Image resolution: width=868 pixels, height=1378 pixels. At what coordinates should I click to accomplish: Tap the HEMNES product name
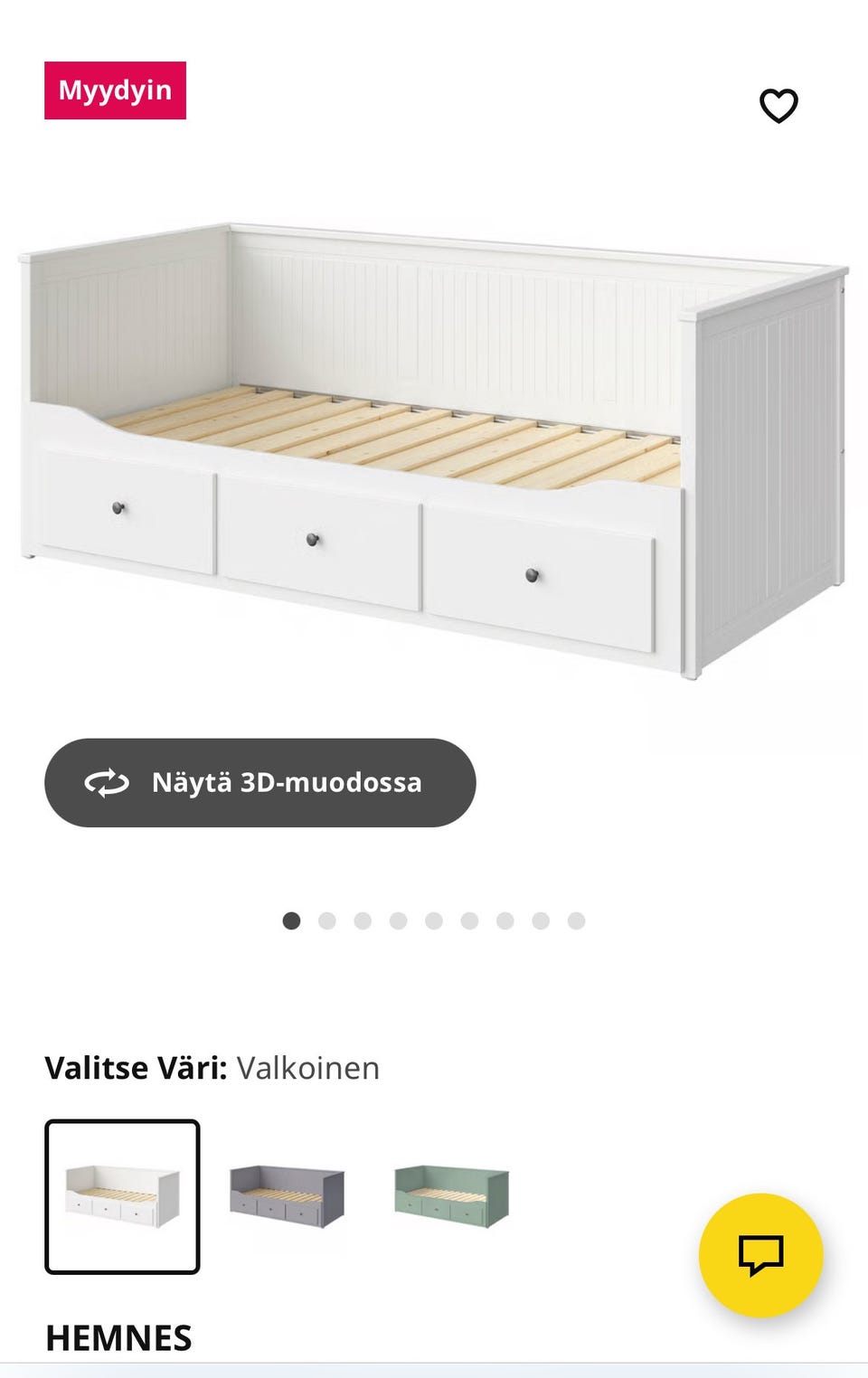118,1336
